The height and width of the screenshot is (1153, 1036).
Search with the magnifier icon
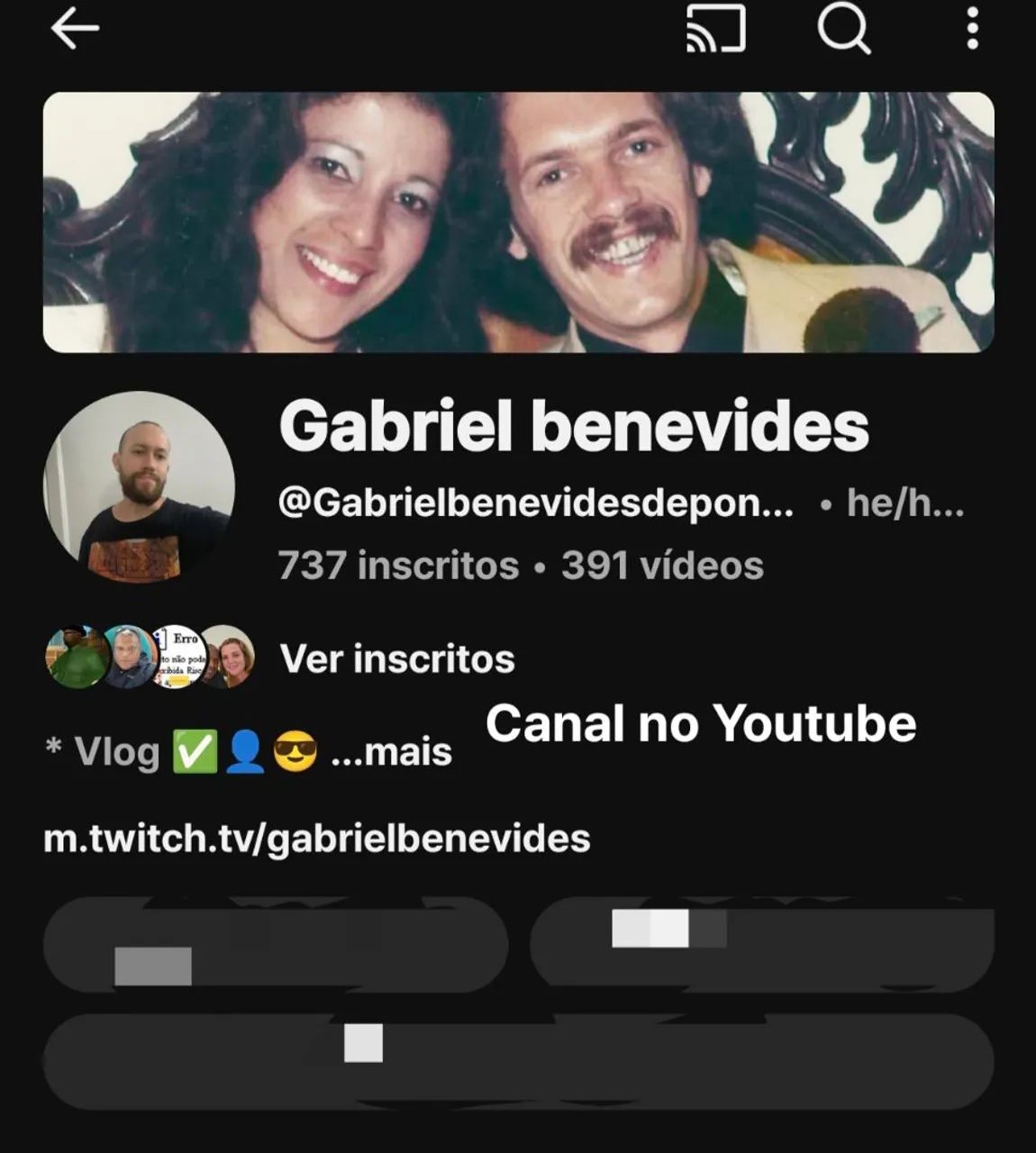point(844,30)
